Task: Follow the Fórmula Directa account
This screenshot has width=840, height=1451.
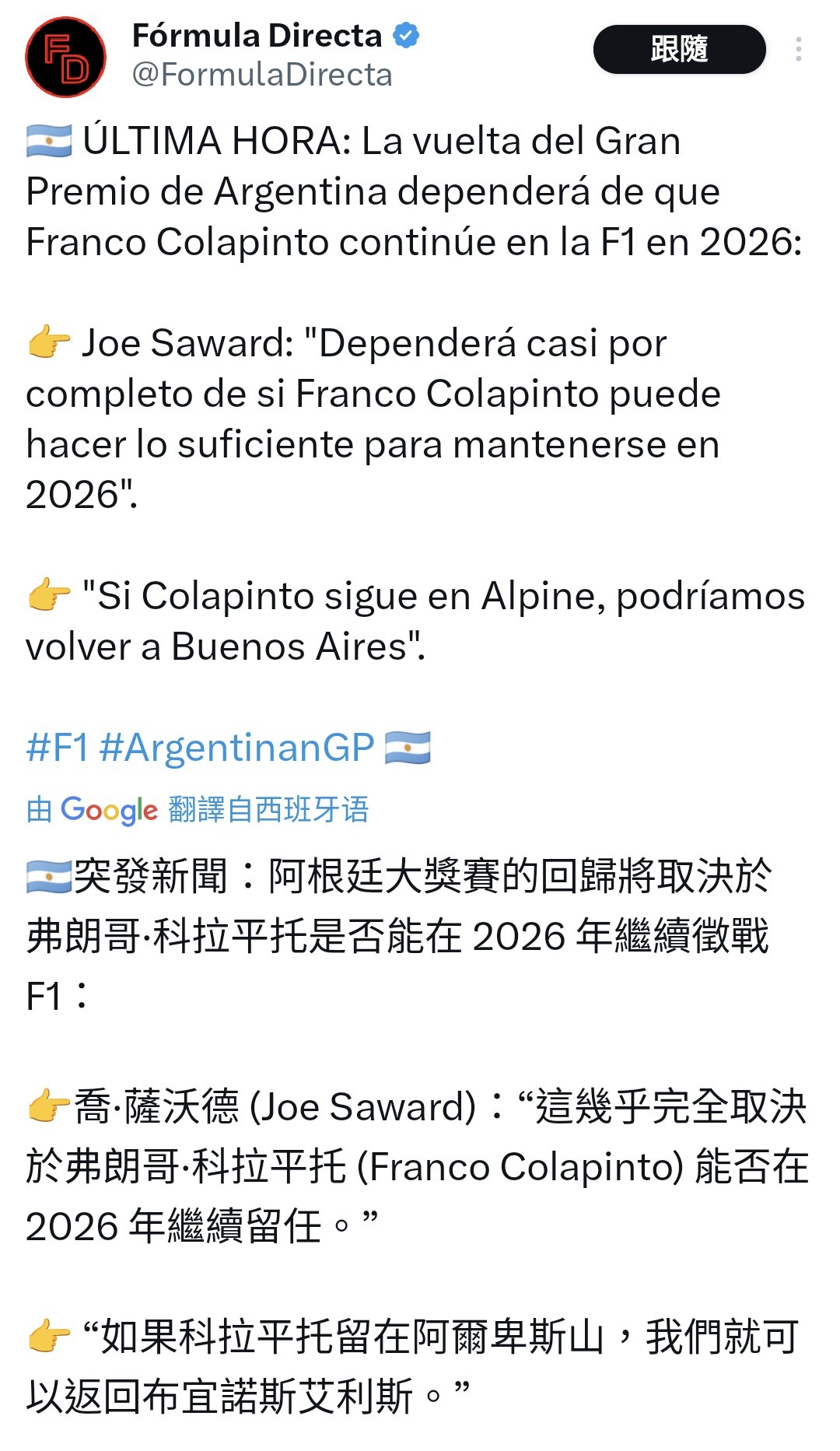Action: [x=679, y=50]
